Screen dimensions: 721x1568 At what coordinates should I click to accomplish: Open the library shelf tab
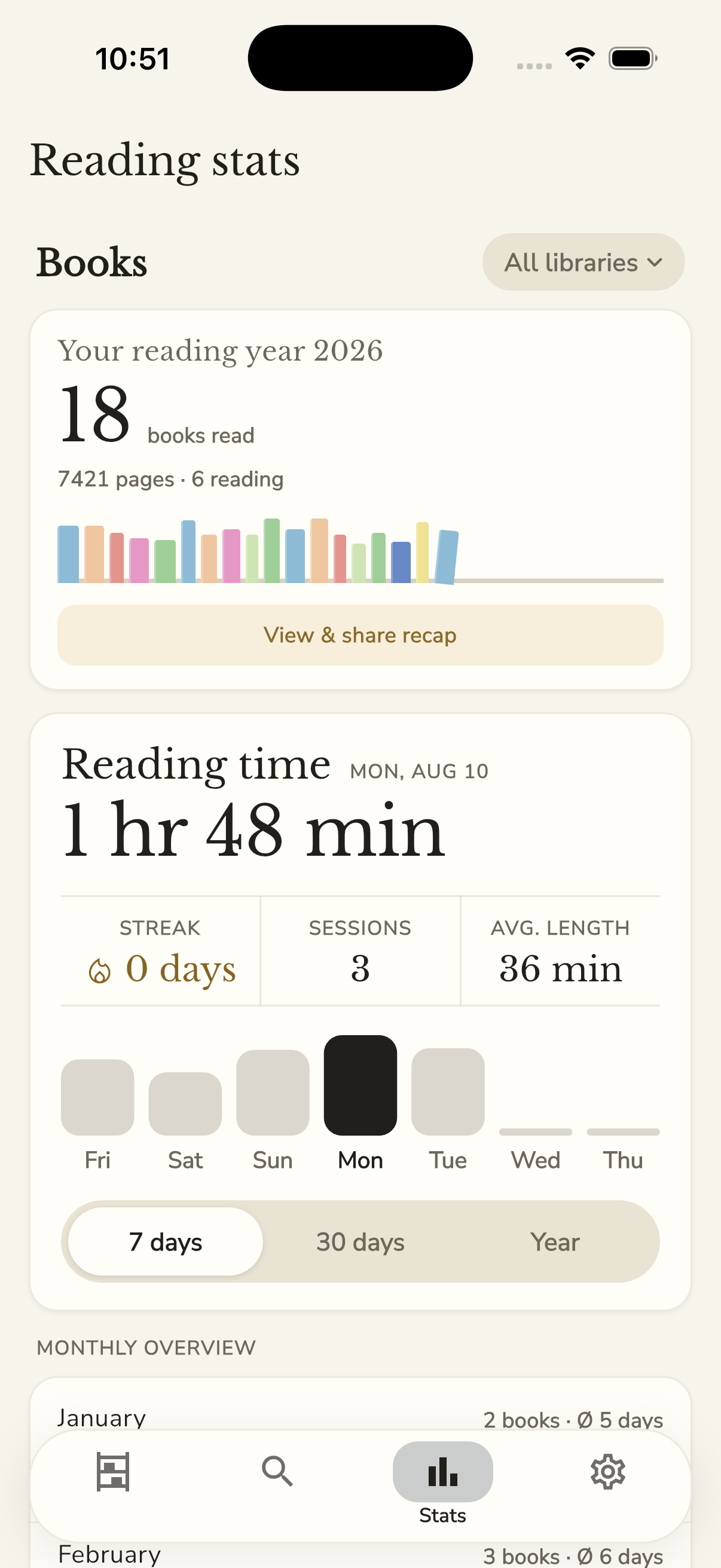(113, 1472)
